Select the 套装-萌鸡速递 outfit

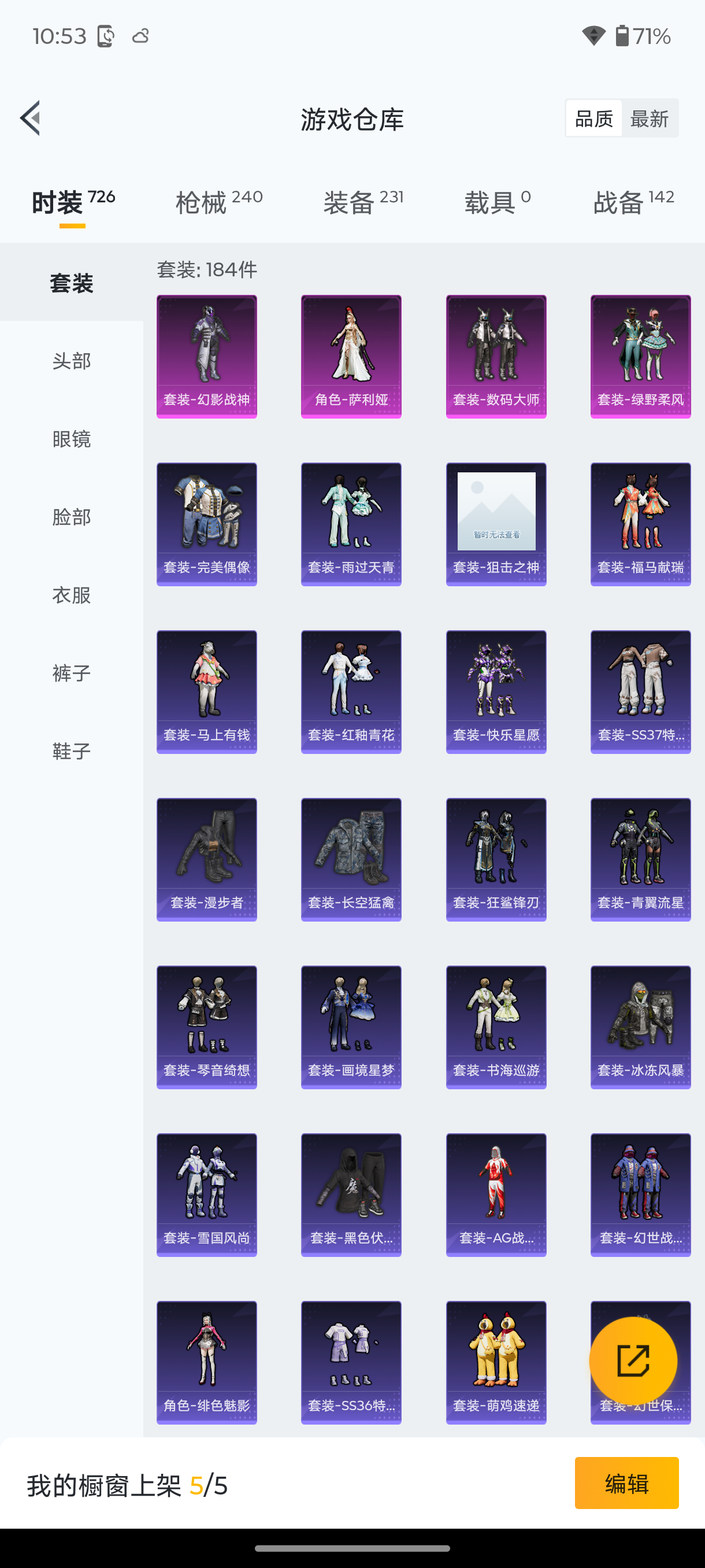click(496, 1362)
